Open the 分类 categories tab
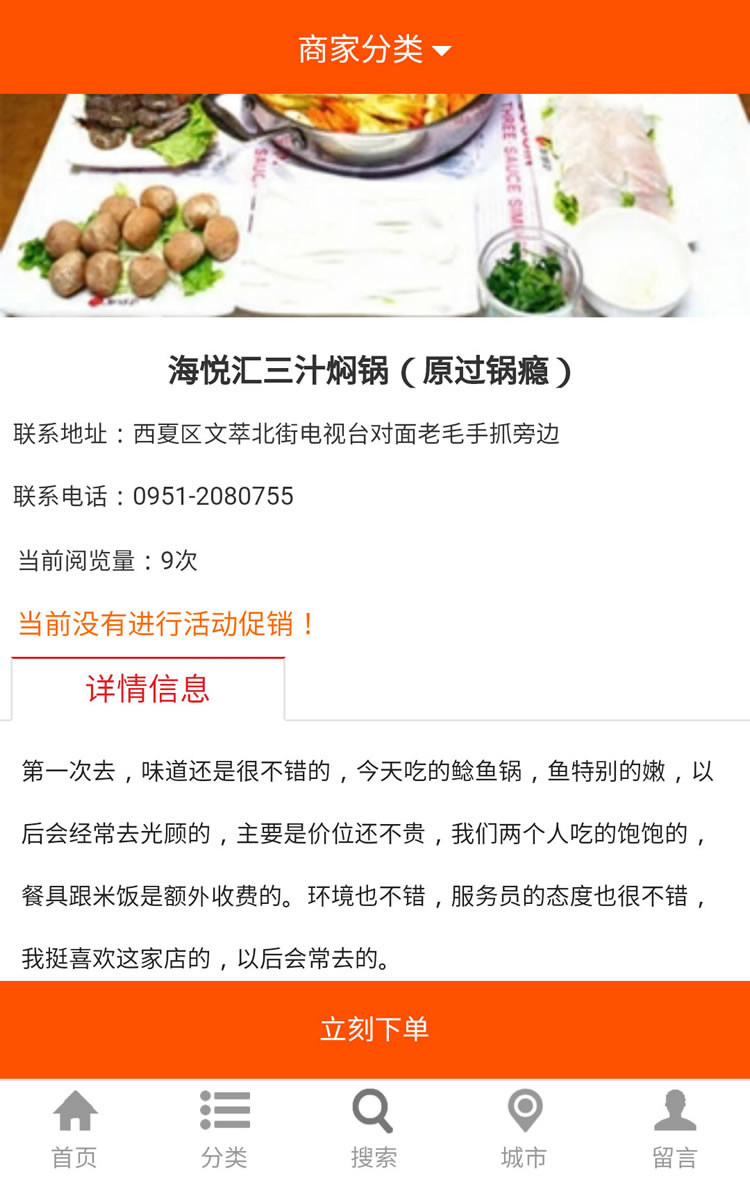This screenshot has height=1181, width=750. [x=225, y=1130]
